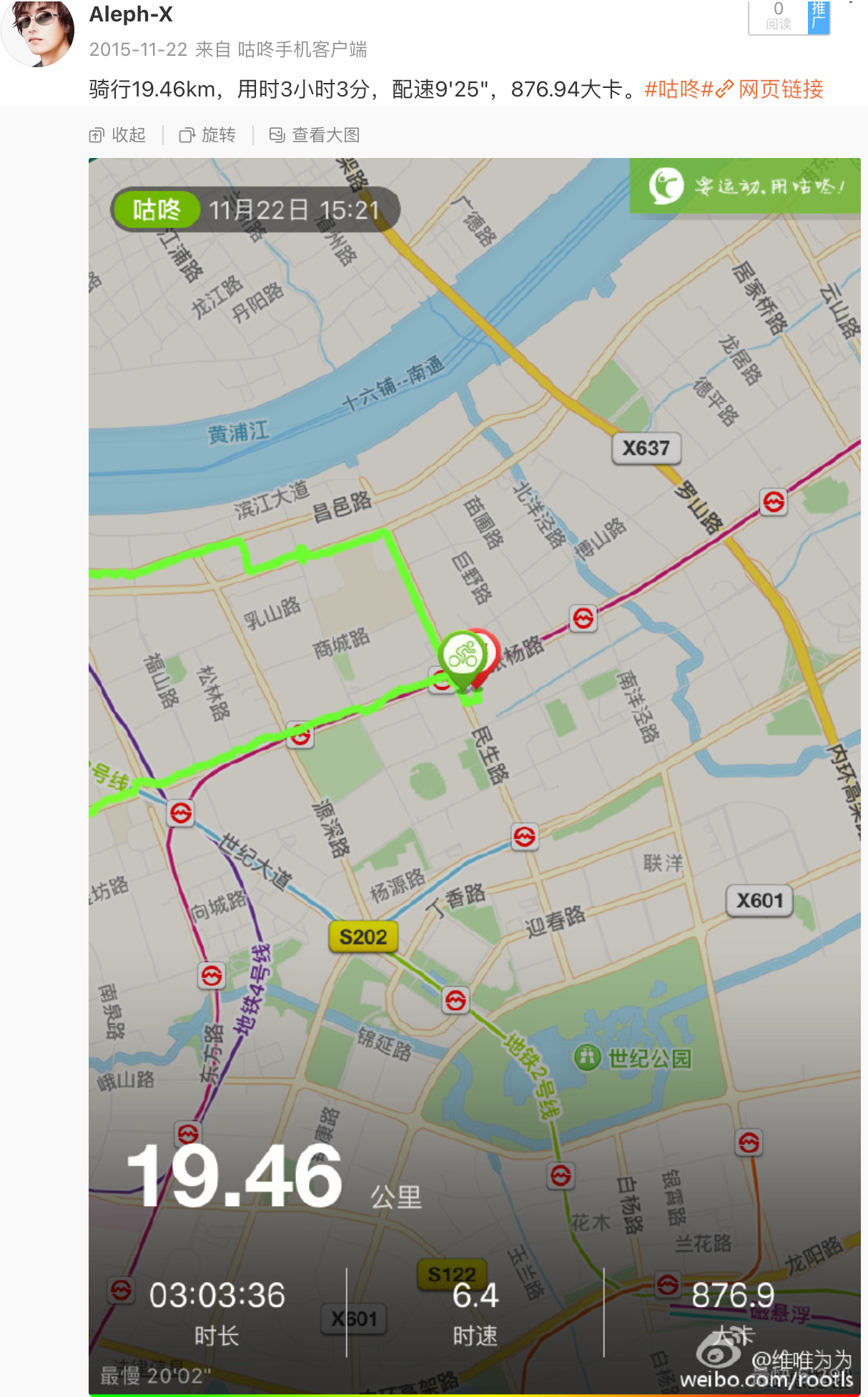Open the 咕咚手机客户端 source link
The width and height of the screenshot is (868, 1397).
point(302,49)
